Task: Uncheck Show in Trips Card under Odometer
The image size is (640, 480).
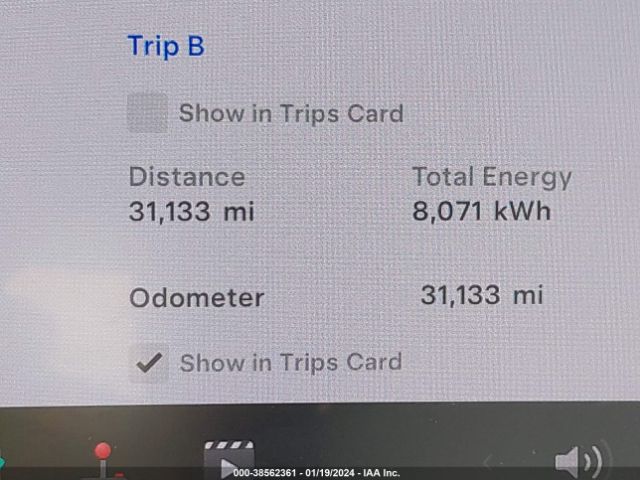Action: pos(149,363)
